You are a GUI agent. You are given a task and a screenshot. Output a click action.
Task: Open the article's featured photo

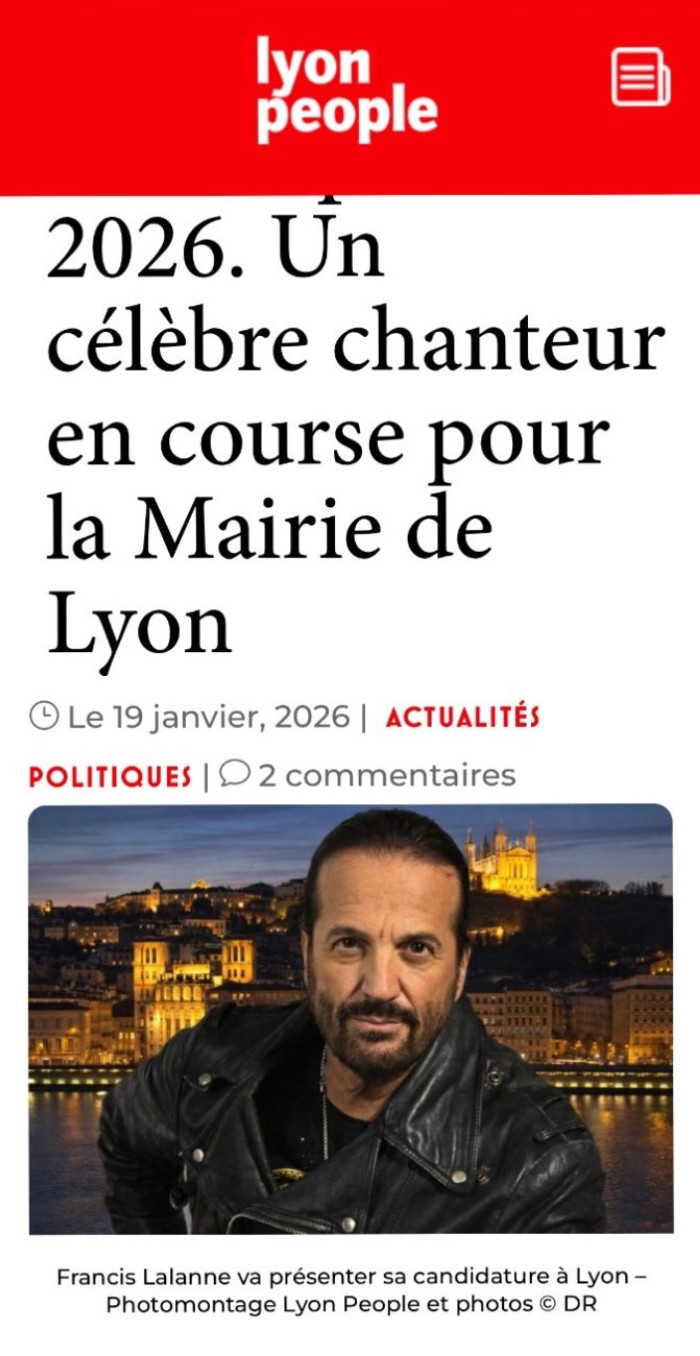(x=350, y=1018)
